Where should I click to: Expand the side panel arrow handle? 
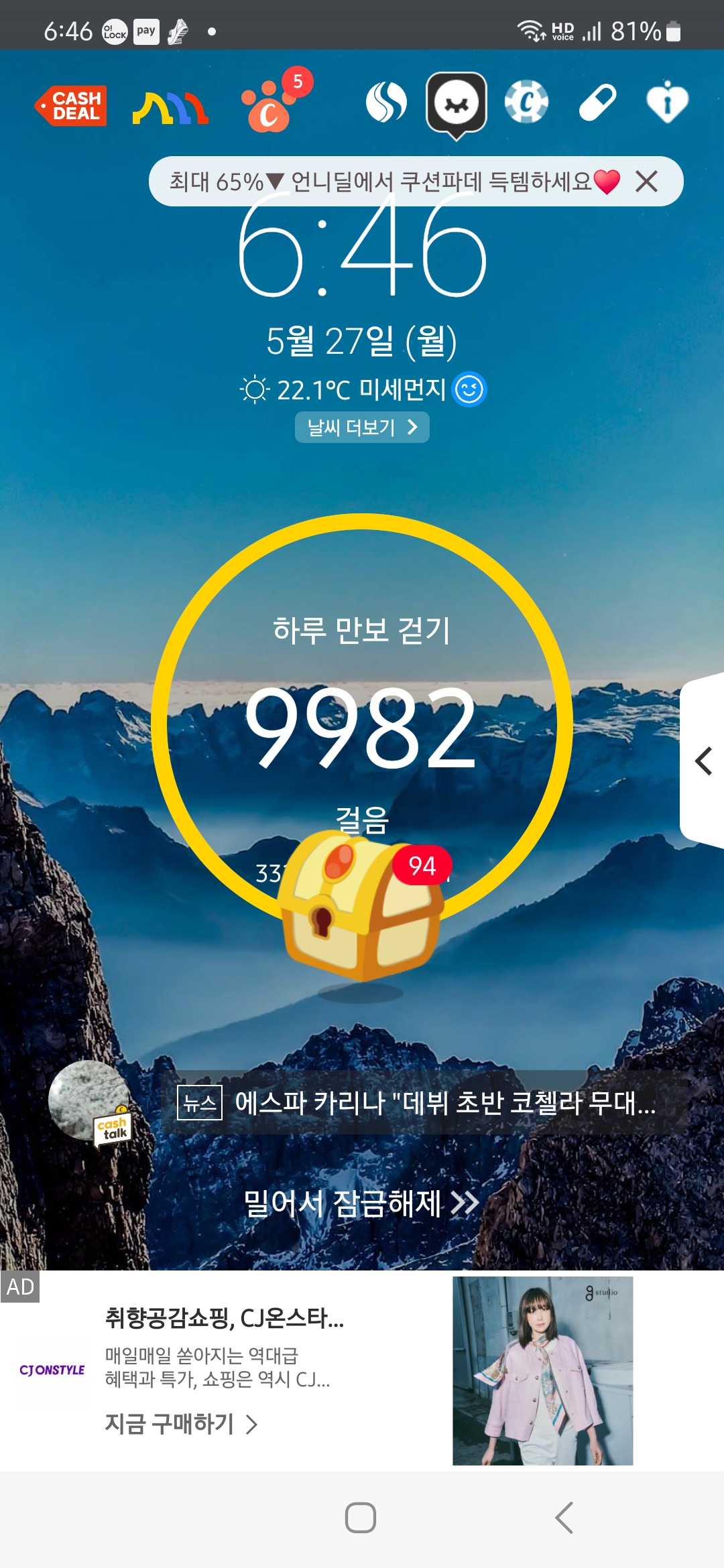703,761
